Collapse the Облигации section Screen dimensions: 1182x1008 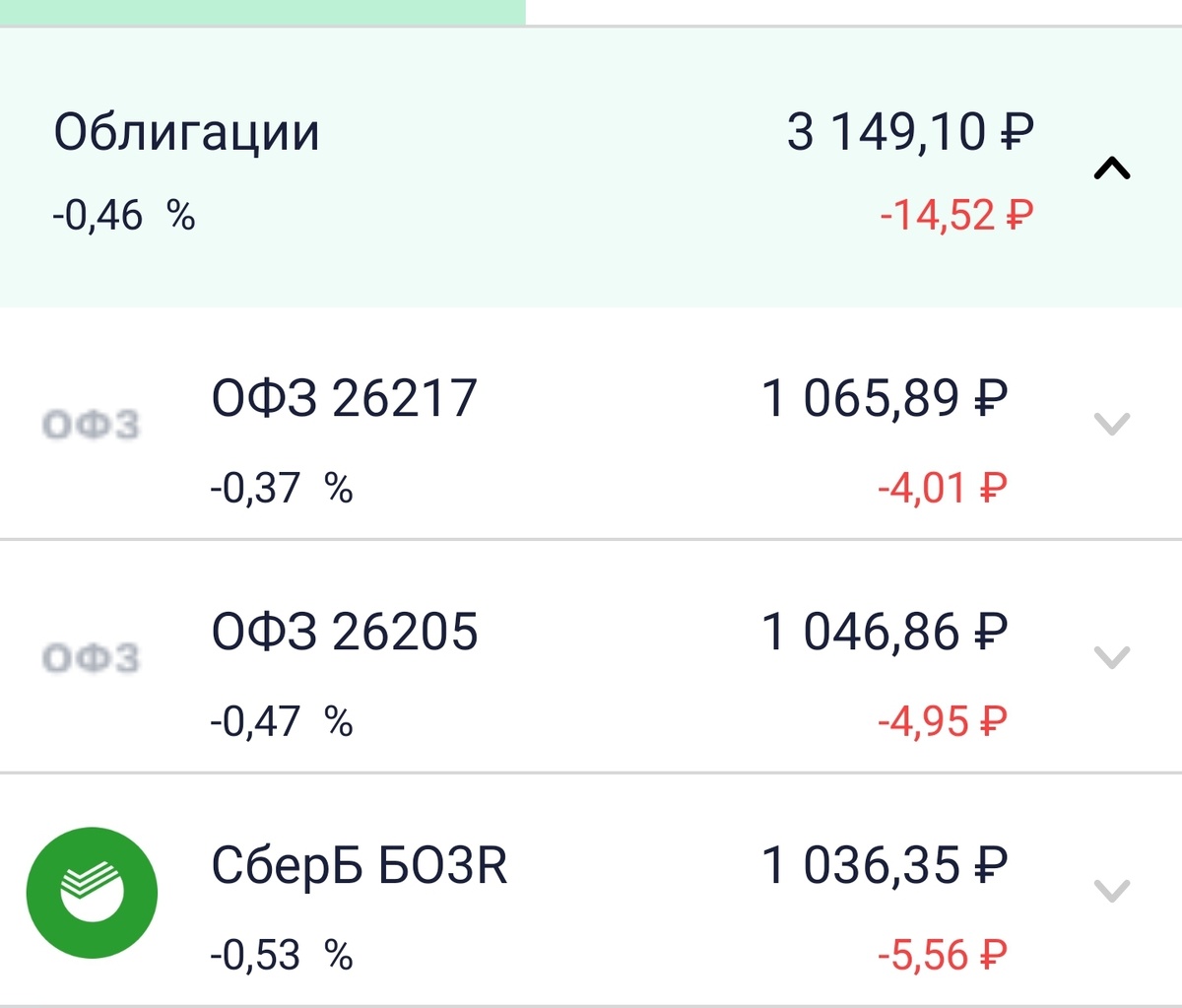tap(1111, 169)
